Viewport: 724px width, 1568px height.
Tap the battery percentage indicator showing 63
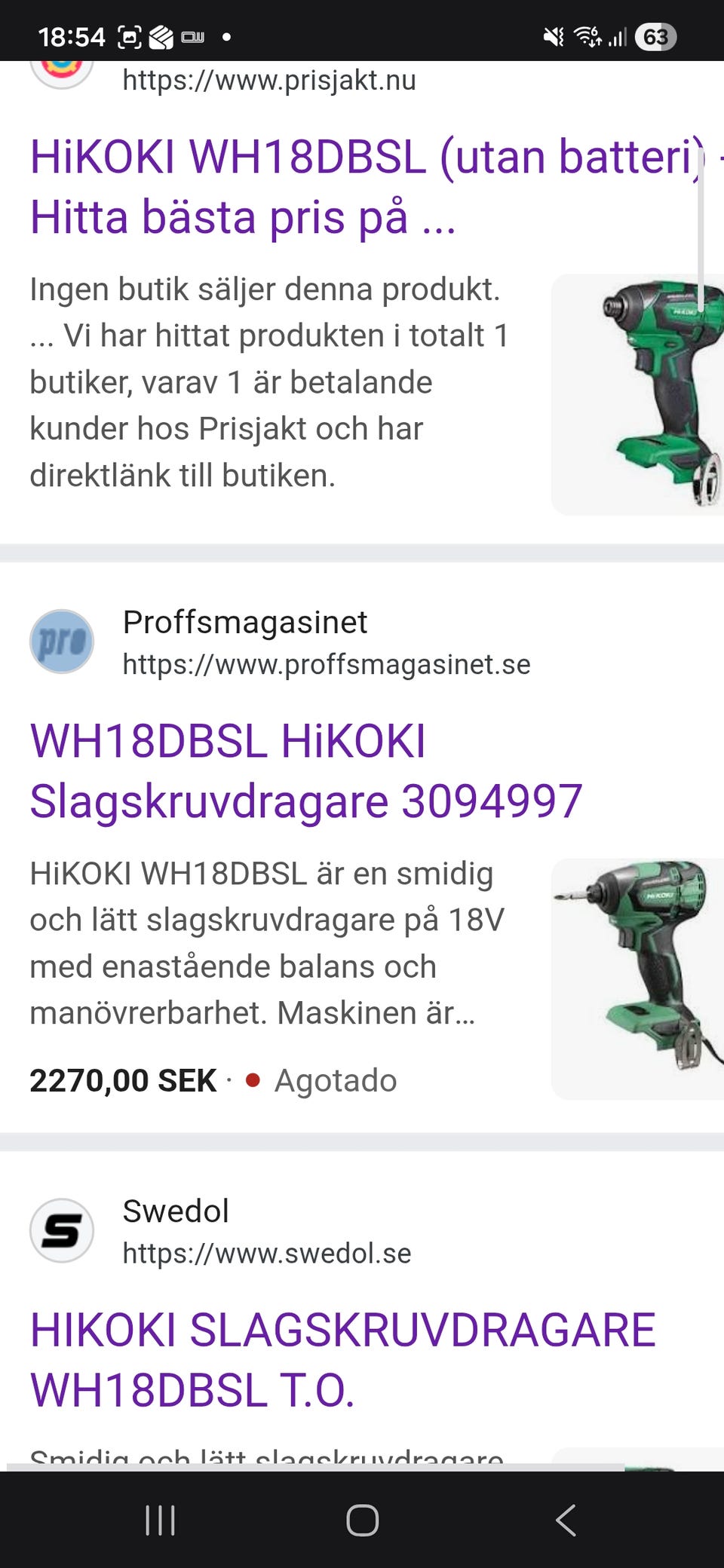[655, 35]
